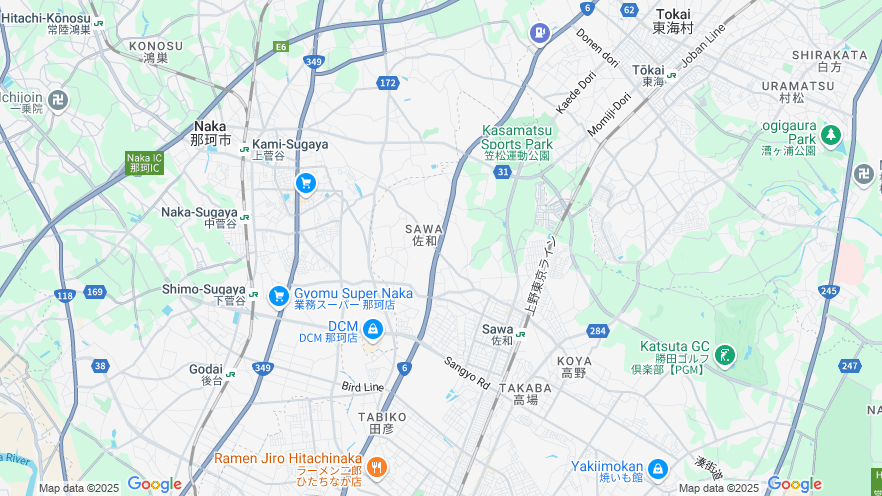Select the DCM shopping marker
This screenshot has width=882, height=496.
[372, 328]
